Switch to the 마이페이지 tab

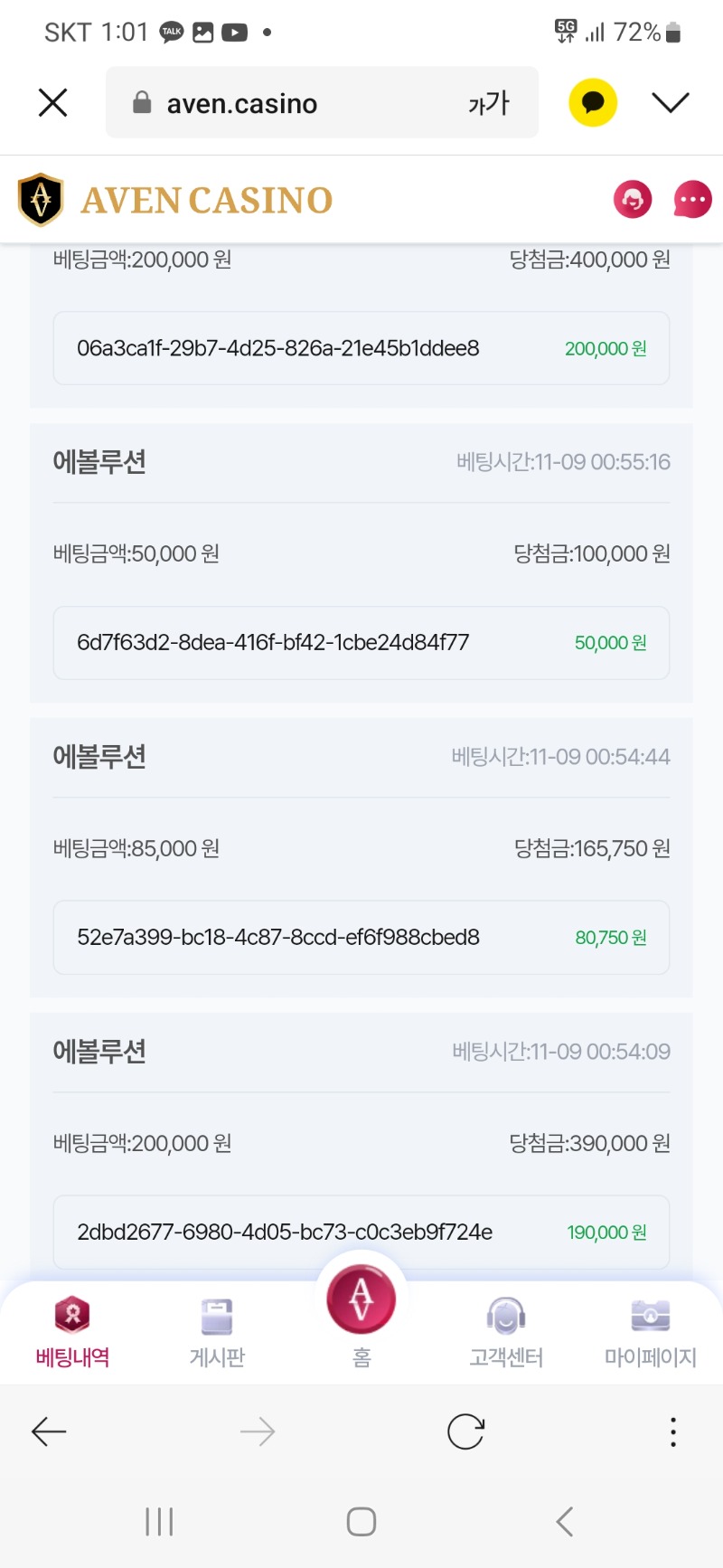(x=651, y=1331)
